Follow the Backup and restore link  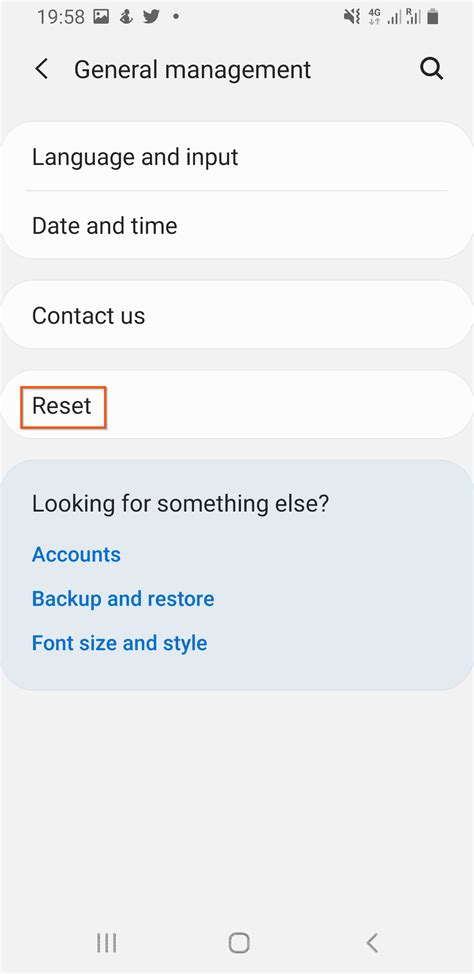[x=123, y=599]
